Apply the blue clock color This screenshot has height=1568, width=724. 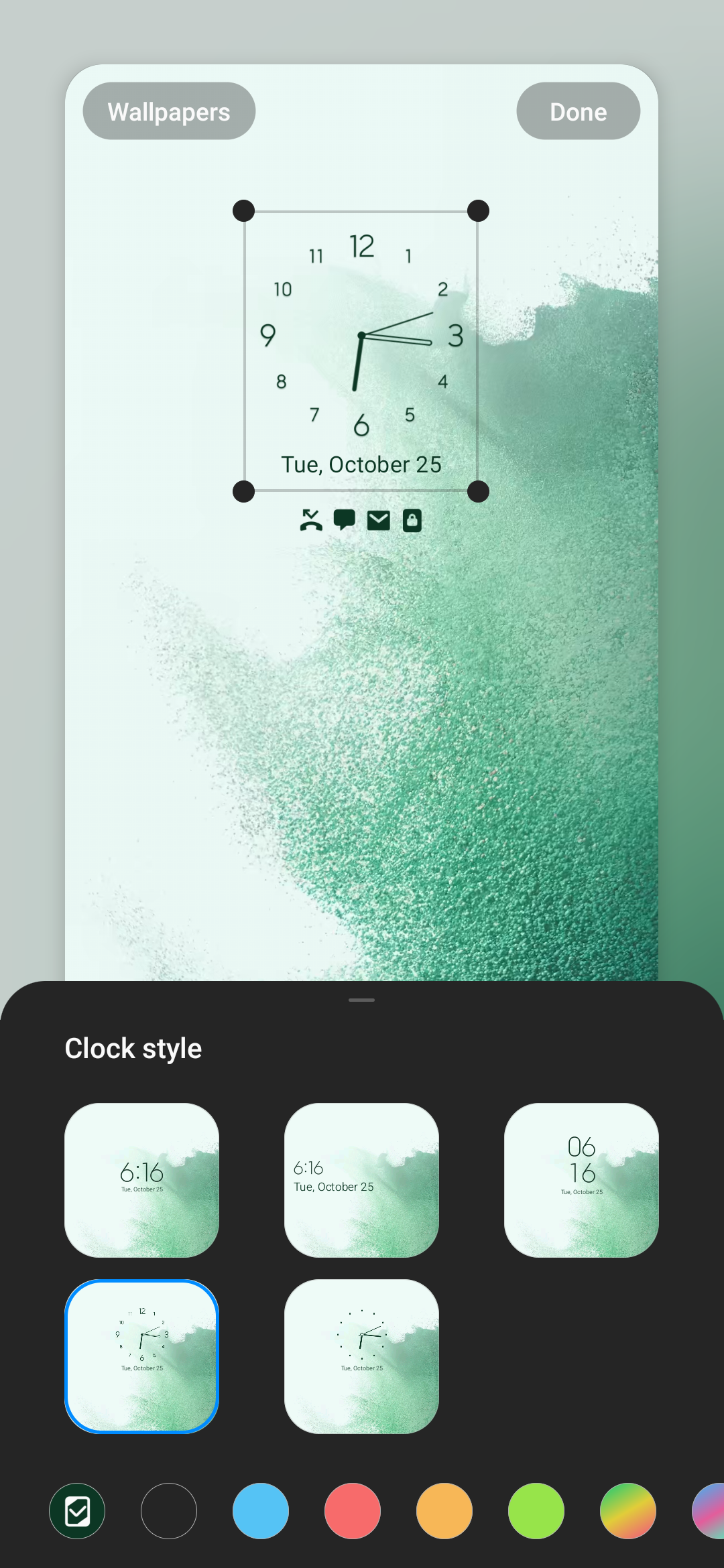click(x=261, y=1511)
